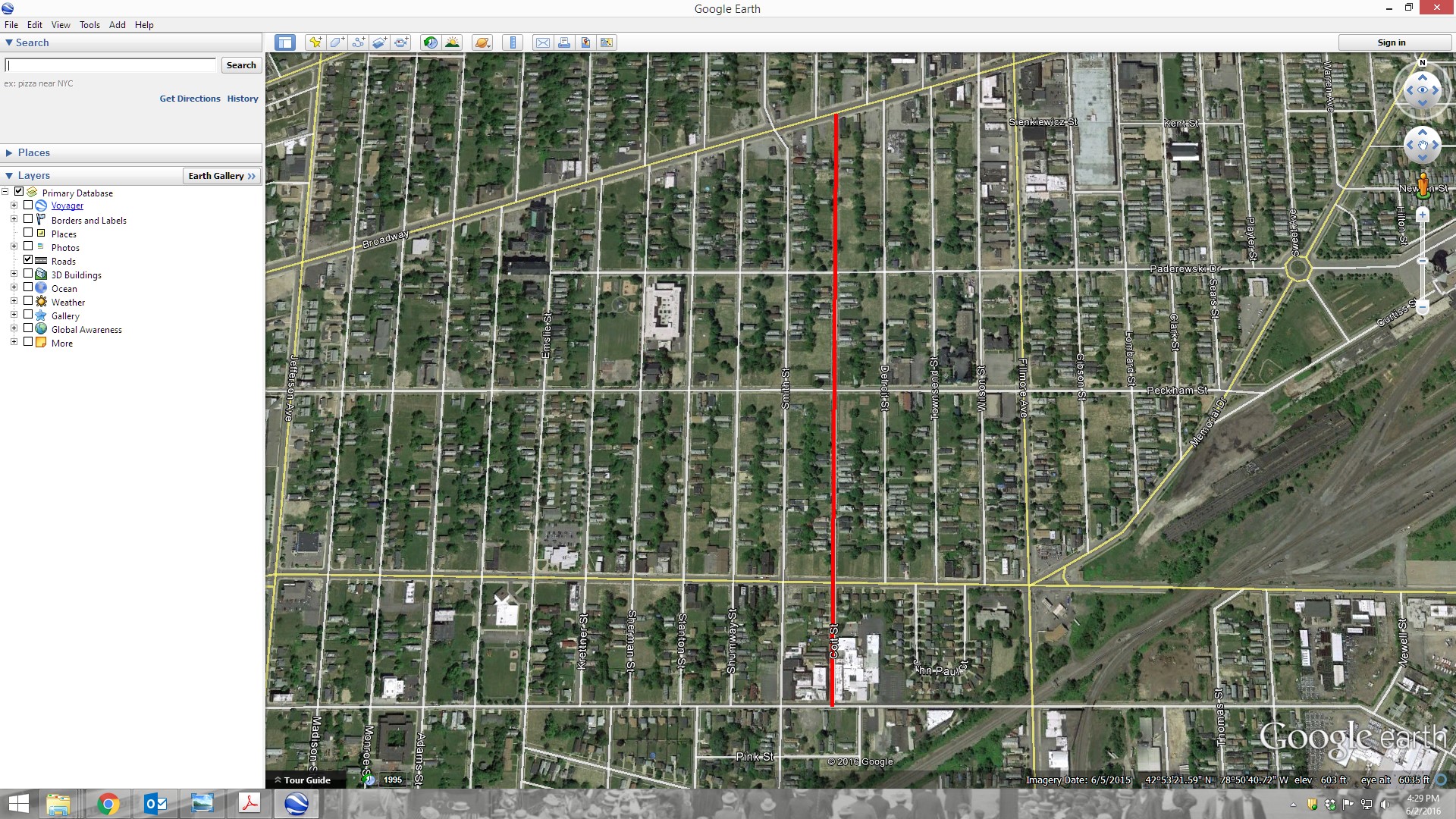Viewport: 1456px width, 819px height.
Task: Open the Earth Gallery
Action: click(x=221, y=176)
